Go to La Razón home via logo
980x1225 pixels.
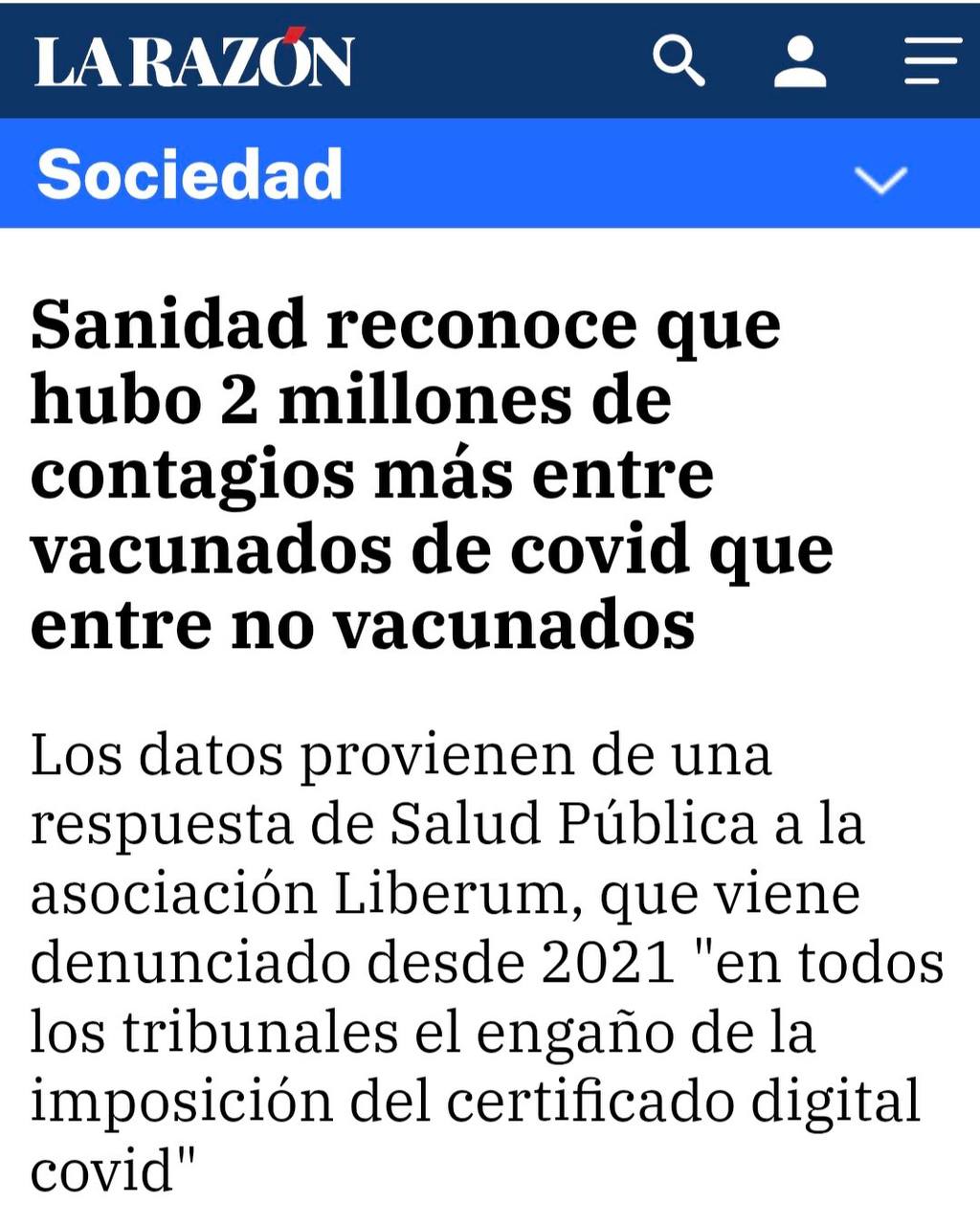tap(194, 60)
